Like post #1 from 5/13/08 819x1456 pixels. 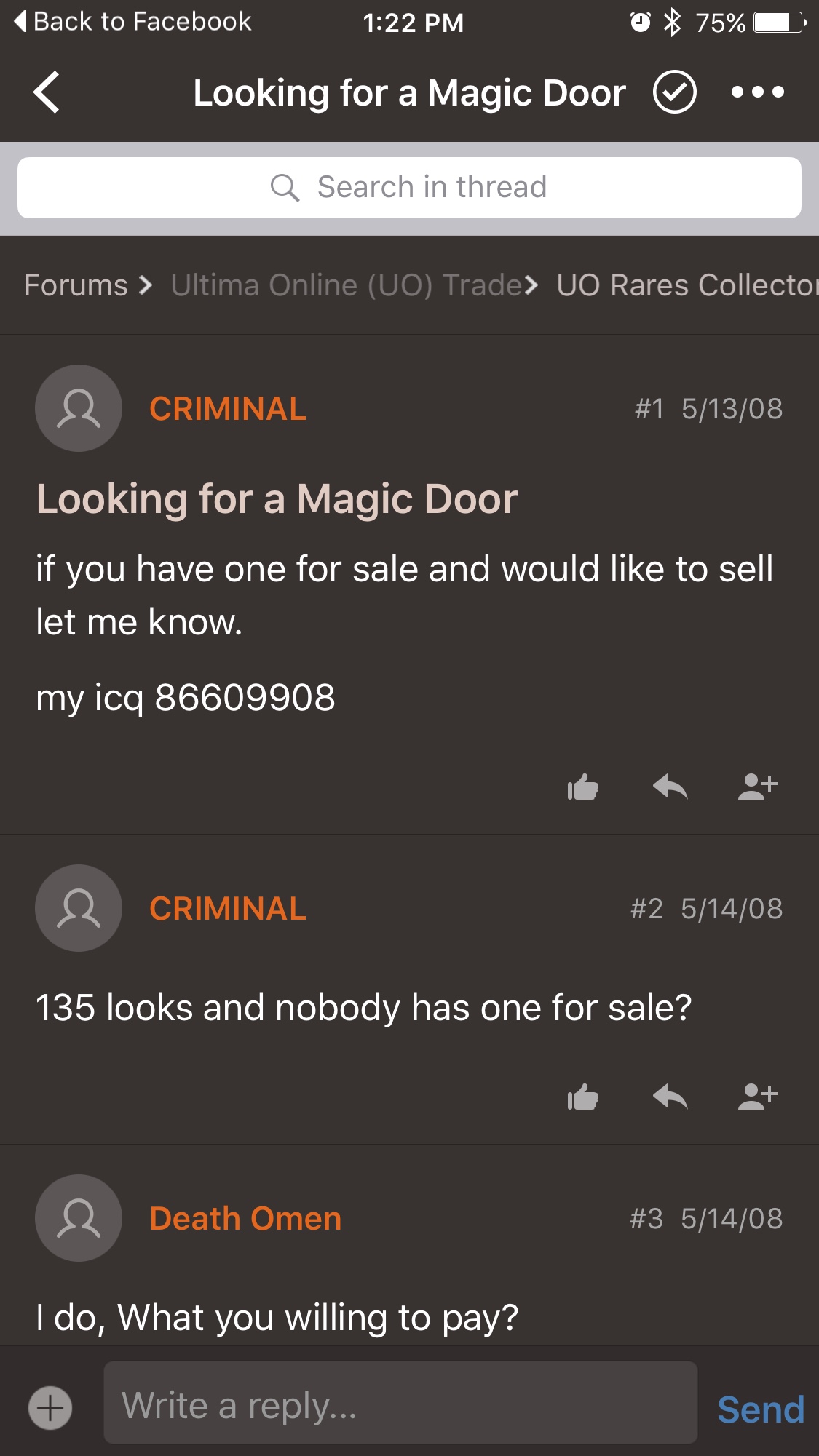pos(582,787)
